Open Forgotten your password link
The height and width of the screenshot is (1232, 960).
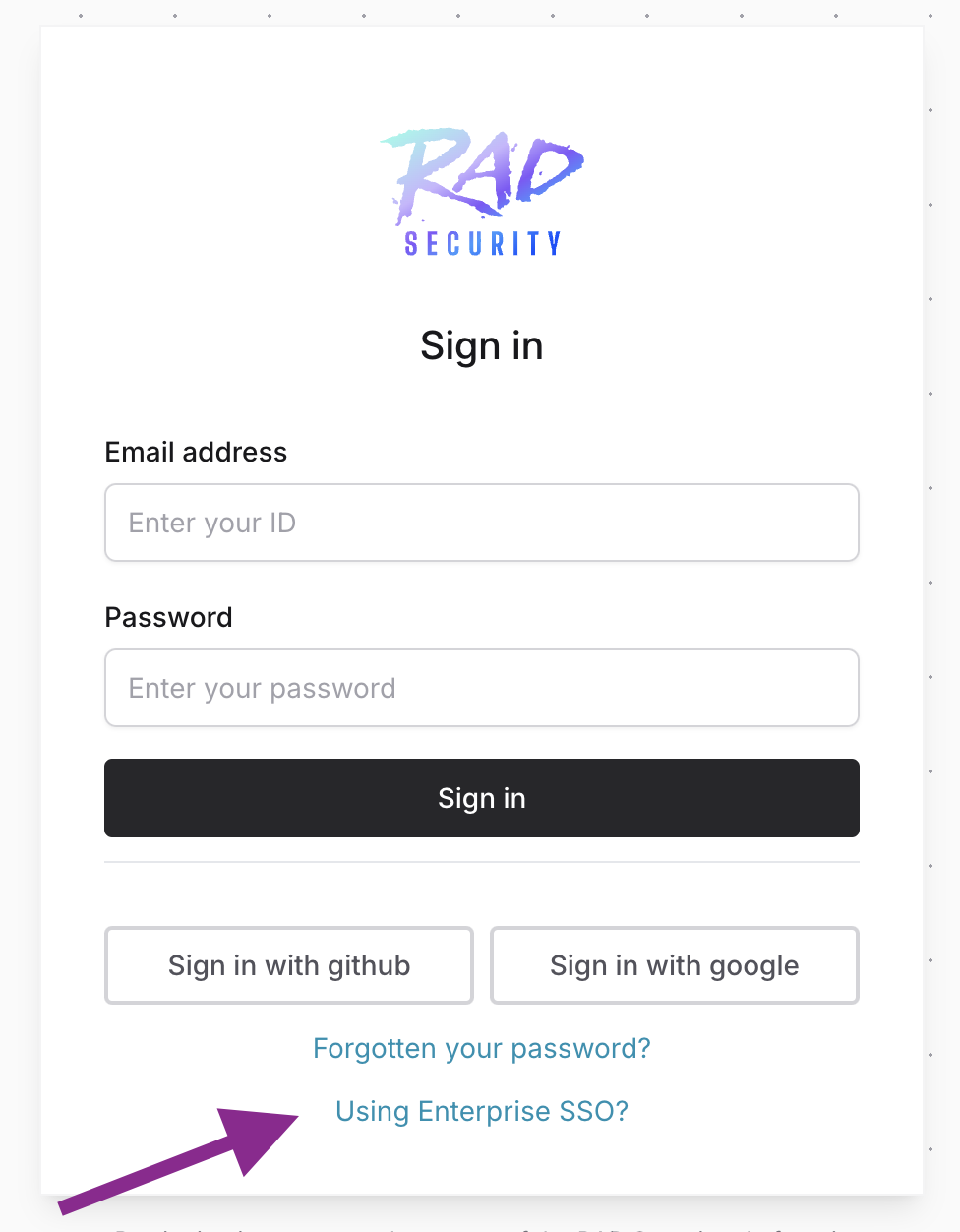point(481,1048)
